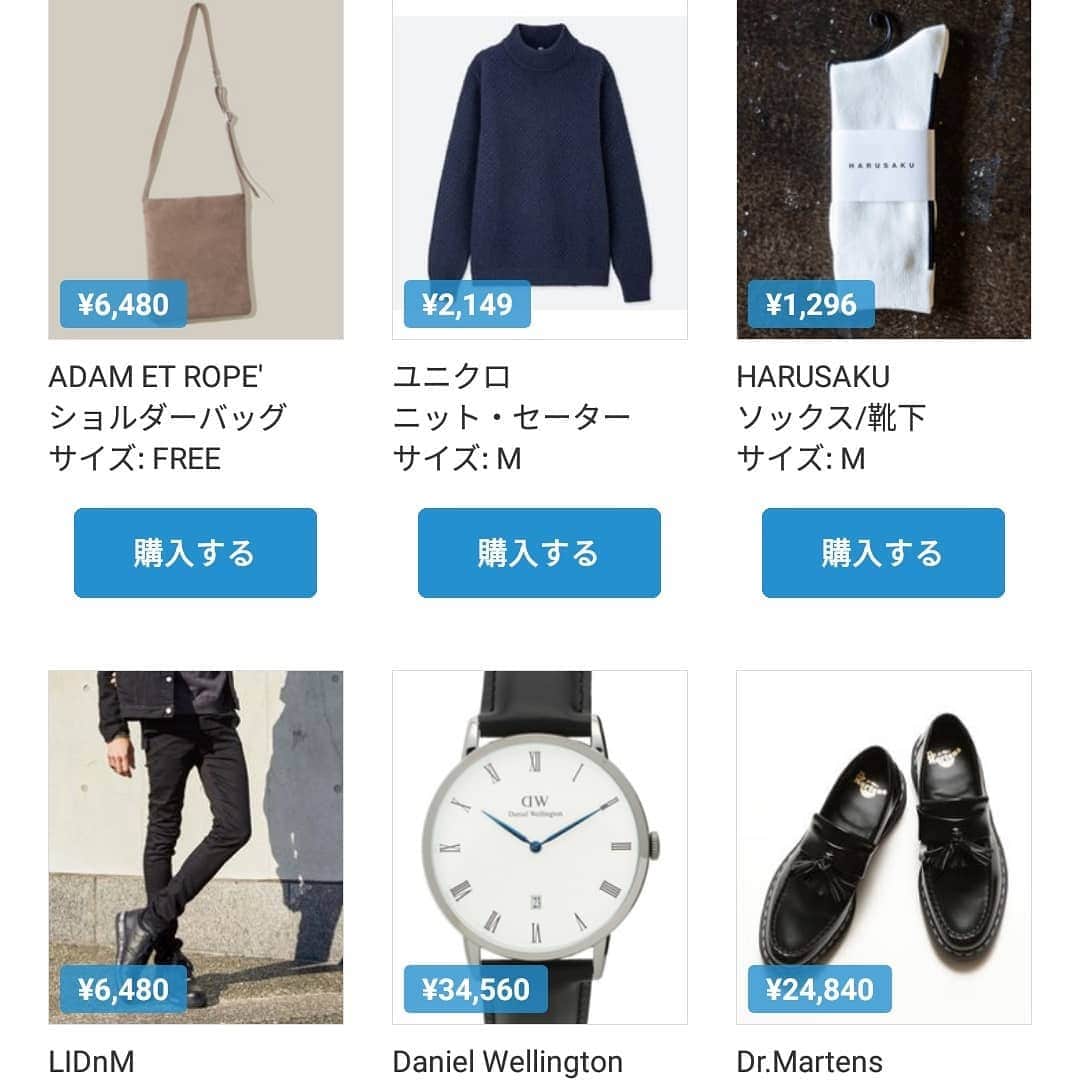Image resolution: width=1080 pixels, height=1080 pixels.
Task: Purchase the HARUSAKU socks
Action: (x=883, y=553)
